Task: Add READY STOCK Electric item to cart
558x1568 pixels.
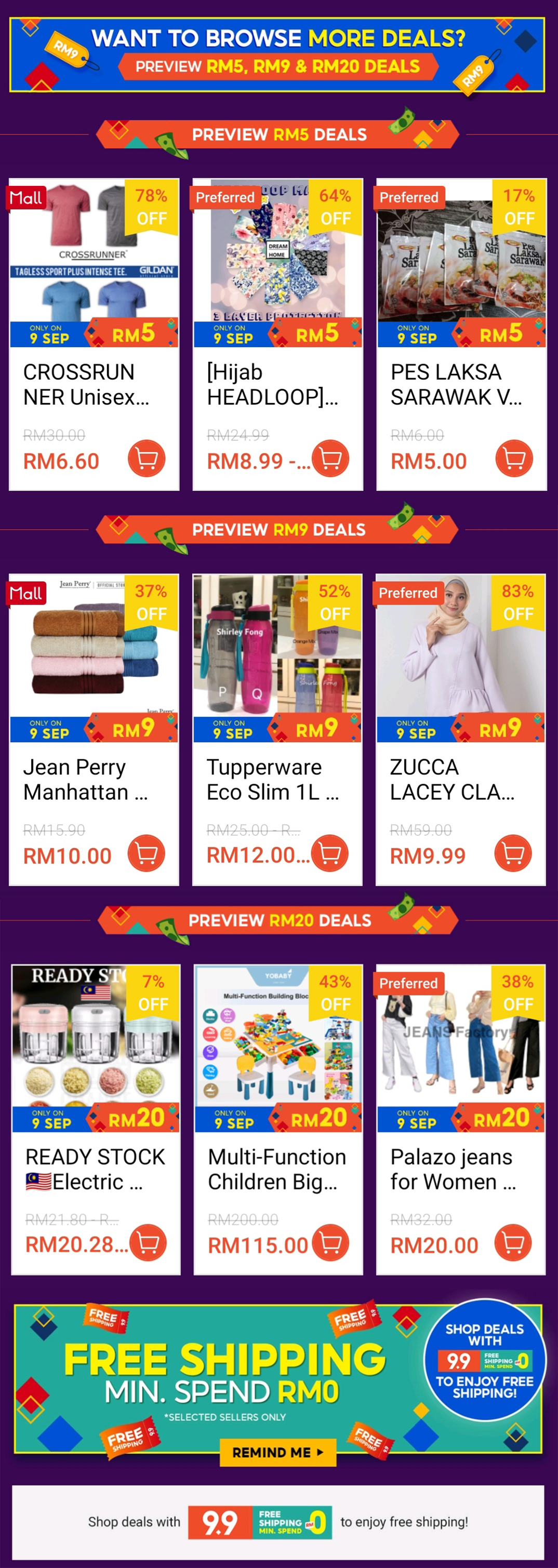Action: pos(148,1242)
